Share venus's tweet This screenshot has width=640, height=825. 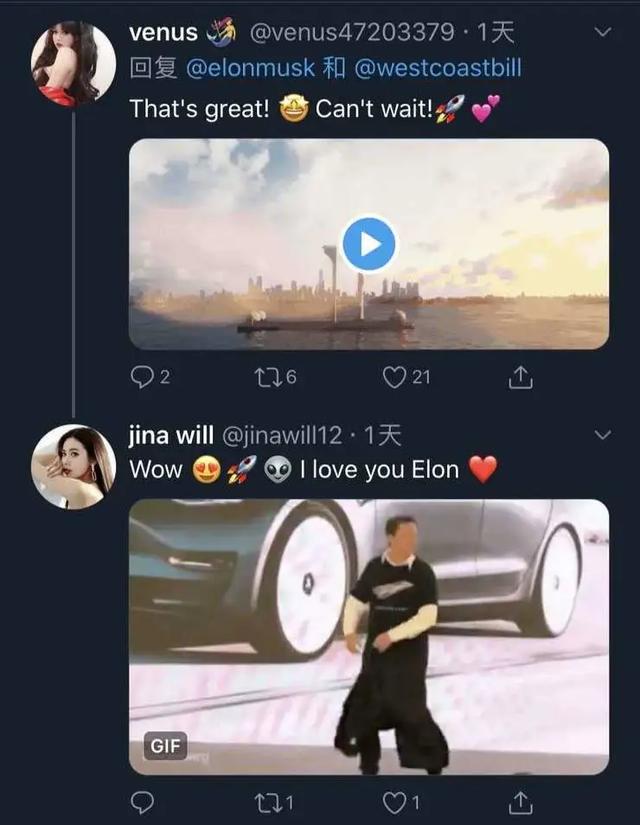point(521,377)
